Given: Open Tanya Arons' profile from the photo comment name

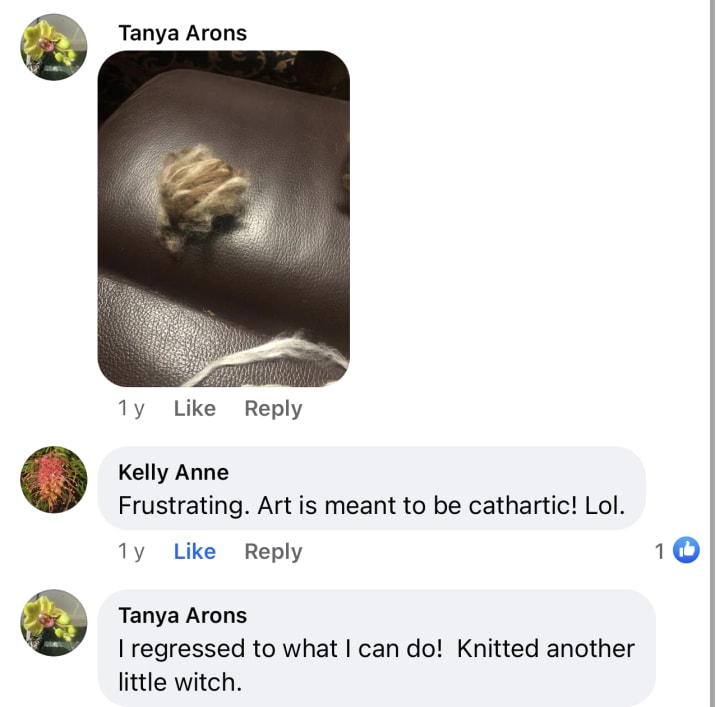Looking at the screenshot, I should [x=183, y=33].
